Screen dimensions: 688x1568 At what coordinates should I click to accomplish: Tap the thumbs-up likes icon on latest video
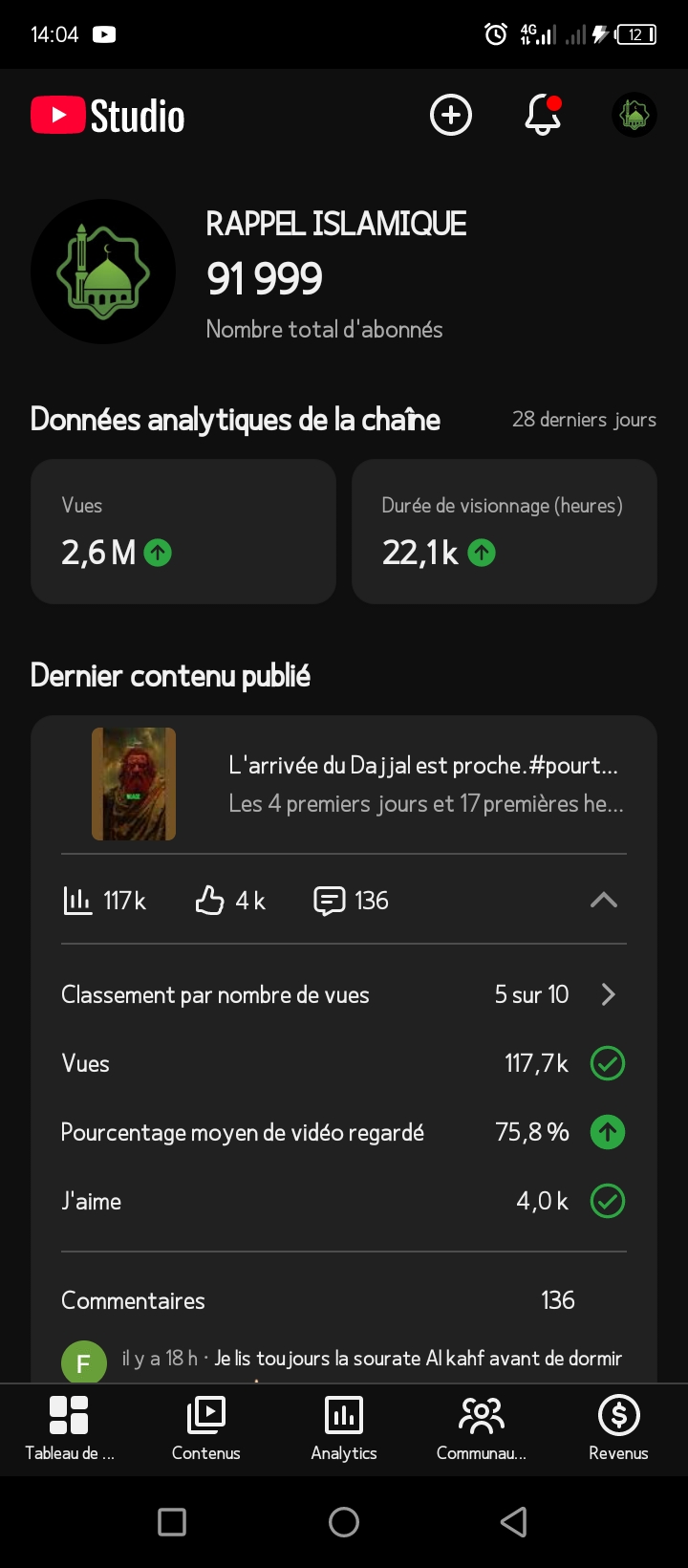[208, 900]
